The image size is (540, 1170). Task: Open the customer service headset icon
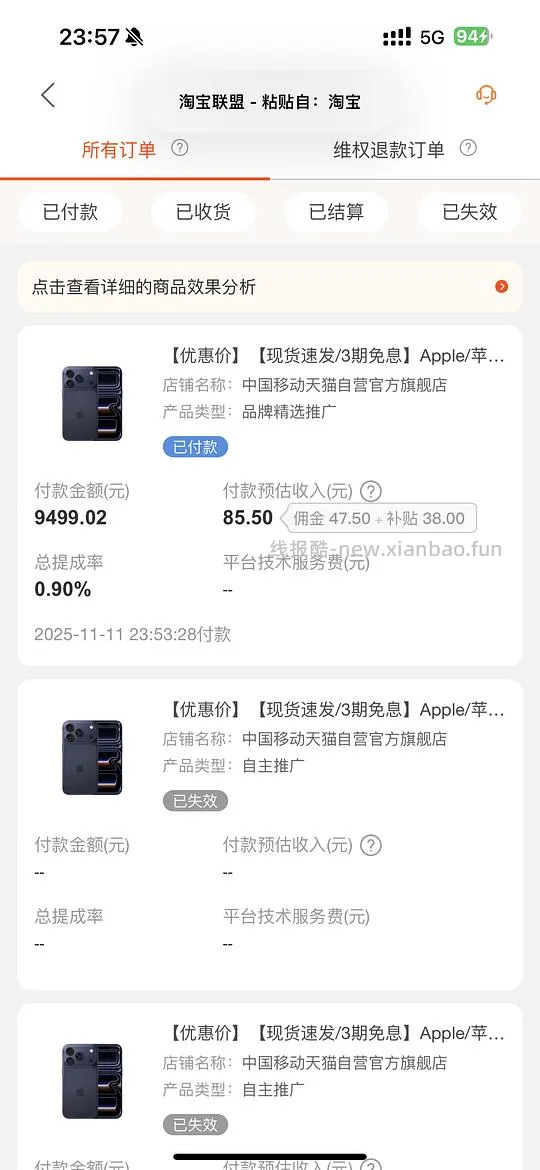pyautogui.click(x=486, y=95)
